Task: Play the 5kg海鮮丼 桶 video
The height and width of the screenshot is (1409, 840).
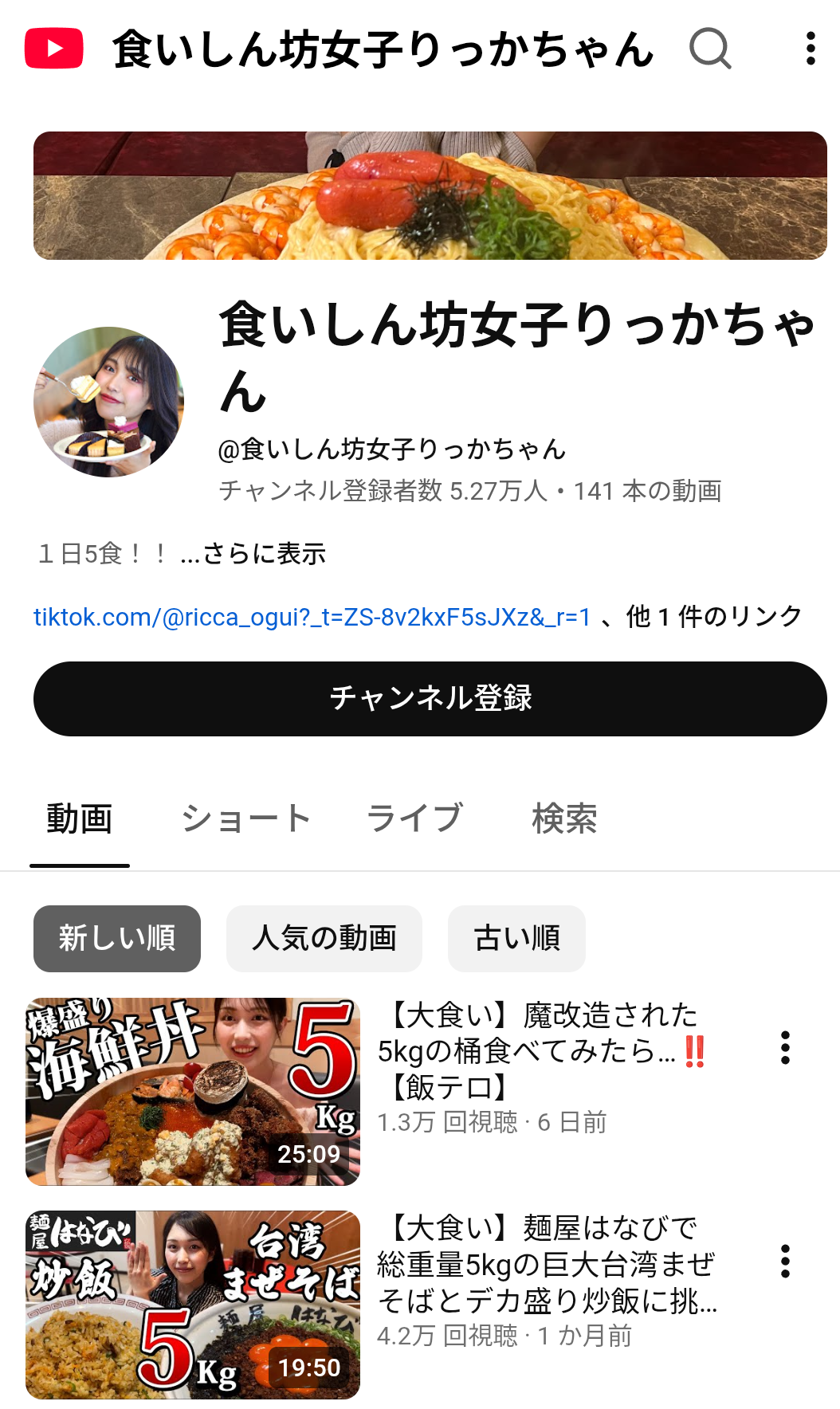Action: click(193, 1091)
